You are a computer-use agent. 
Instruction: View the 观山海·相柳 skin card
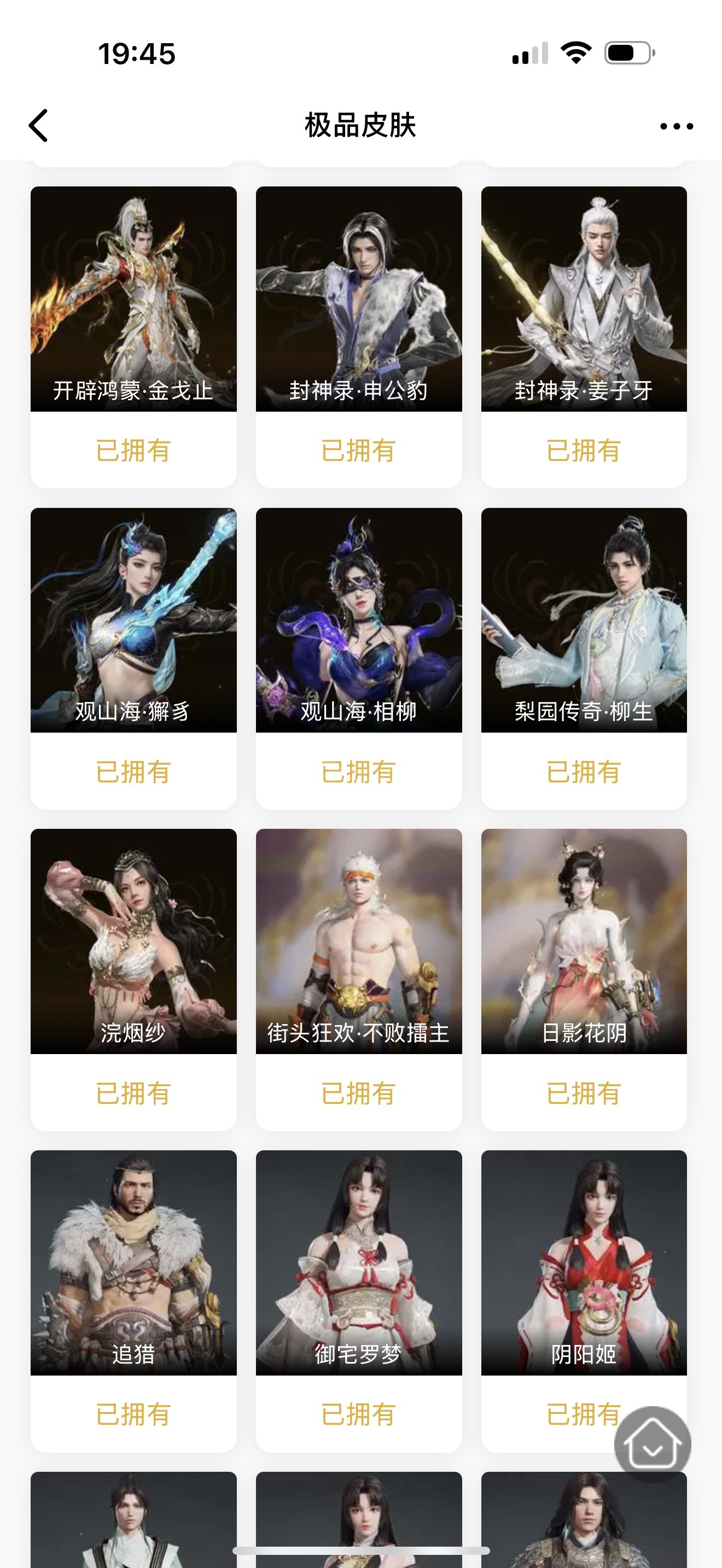359,658
